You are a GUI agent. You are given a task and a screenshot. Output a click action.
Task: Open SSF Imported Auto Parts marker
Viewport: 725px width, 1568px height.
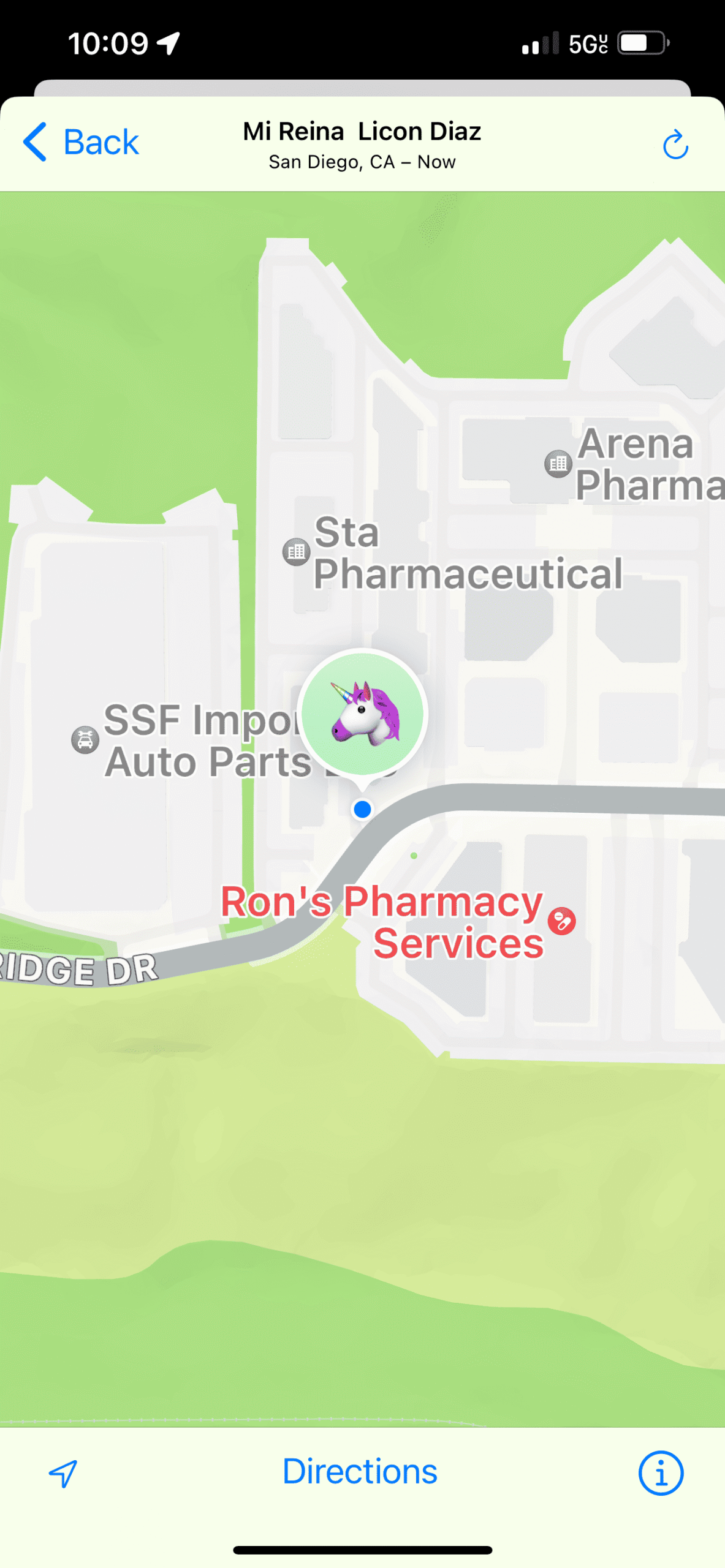coord(86,740)
